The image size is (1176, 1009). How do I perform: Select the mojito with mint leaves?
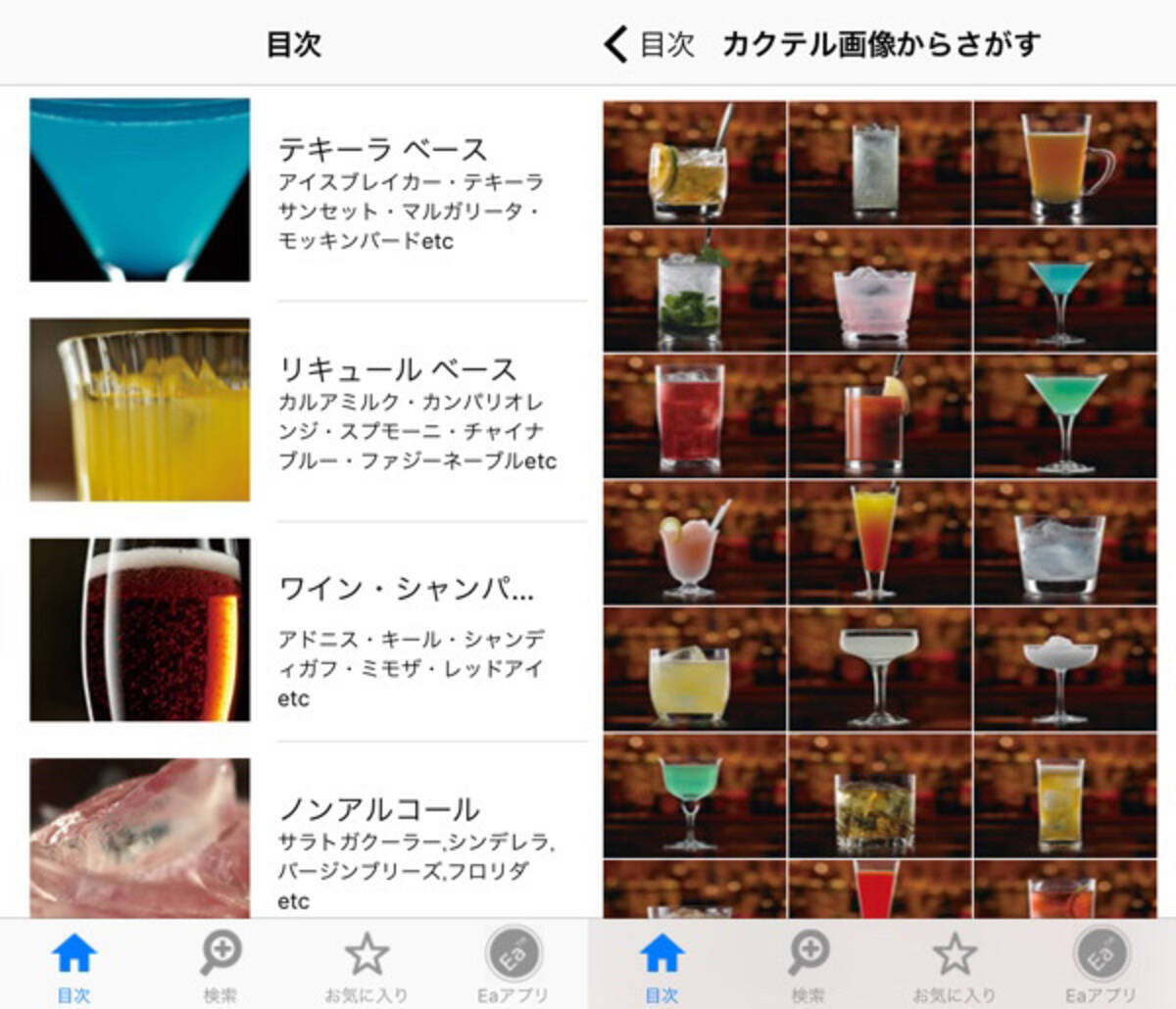click(x=693, y=290)
